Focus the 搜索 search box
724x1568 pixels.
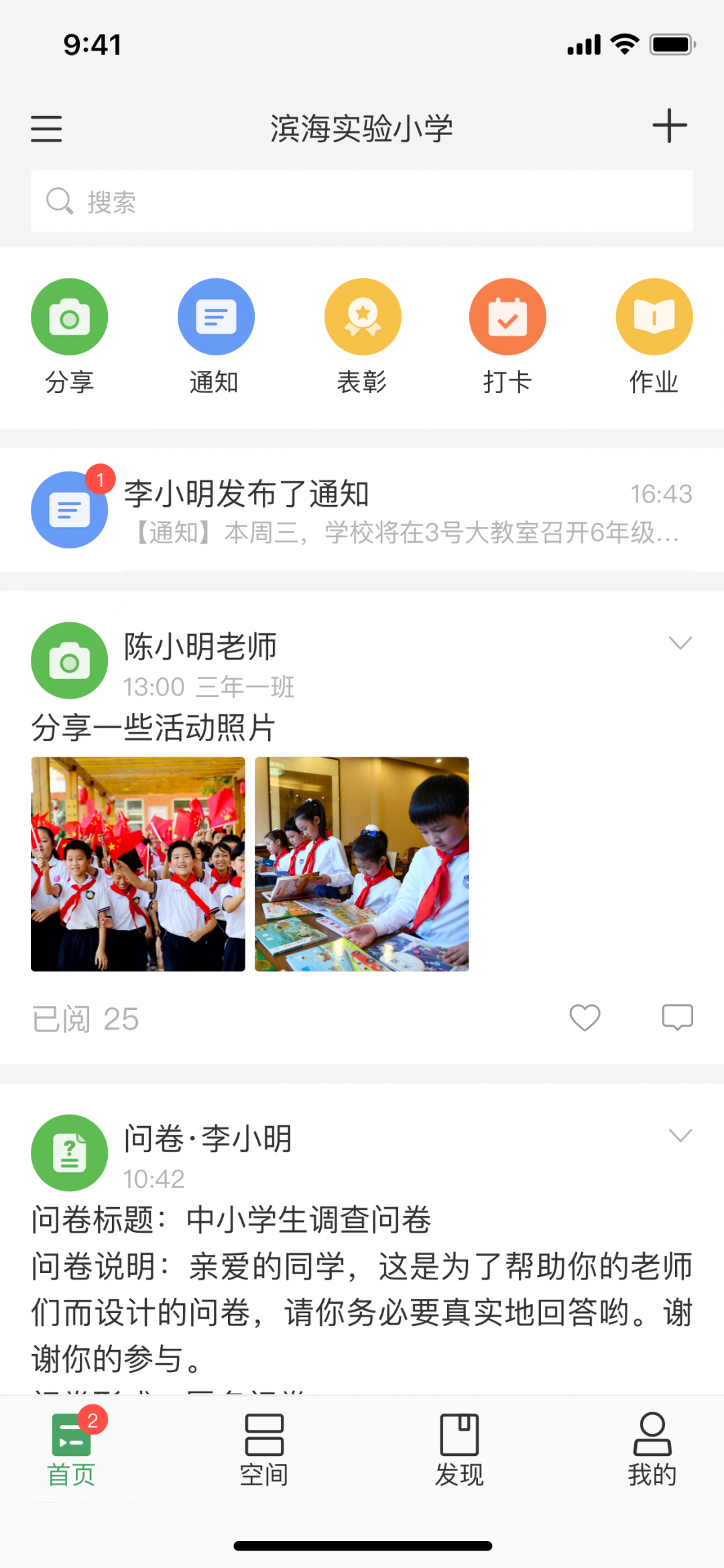(x=362, y=201)
